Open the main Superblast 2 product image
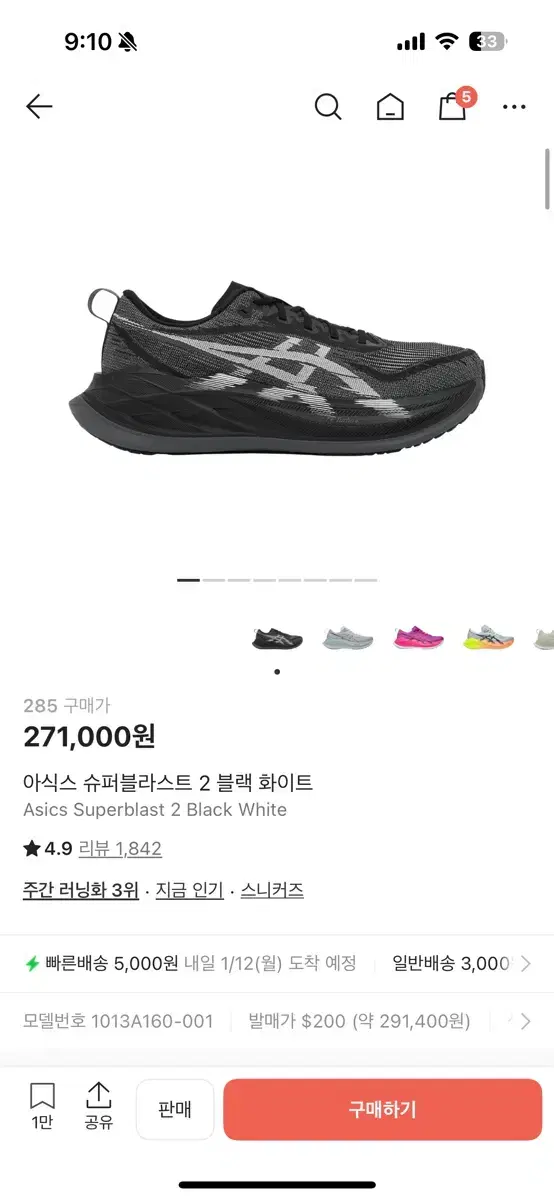Viewport: 554px width, 1200px height. [277, 366]
